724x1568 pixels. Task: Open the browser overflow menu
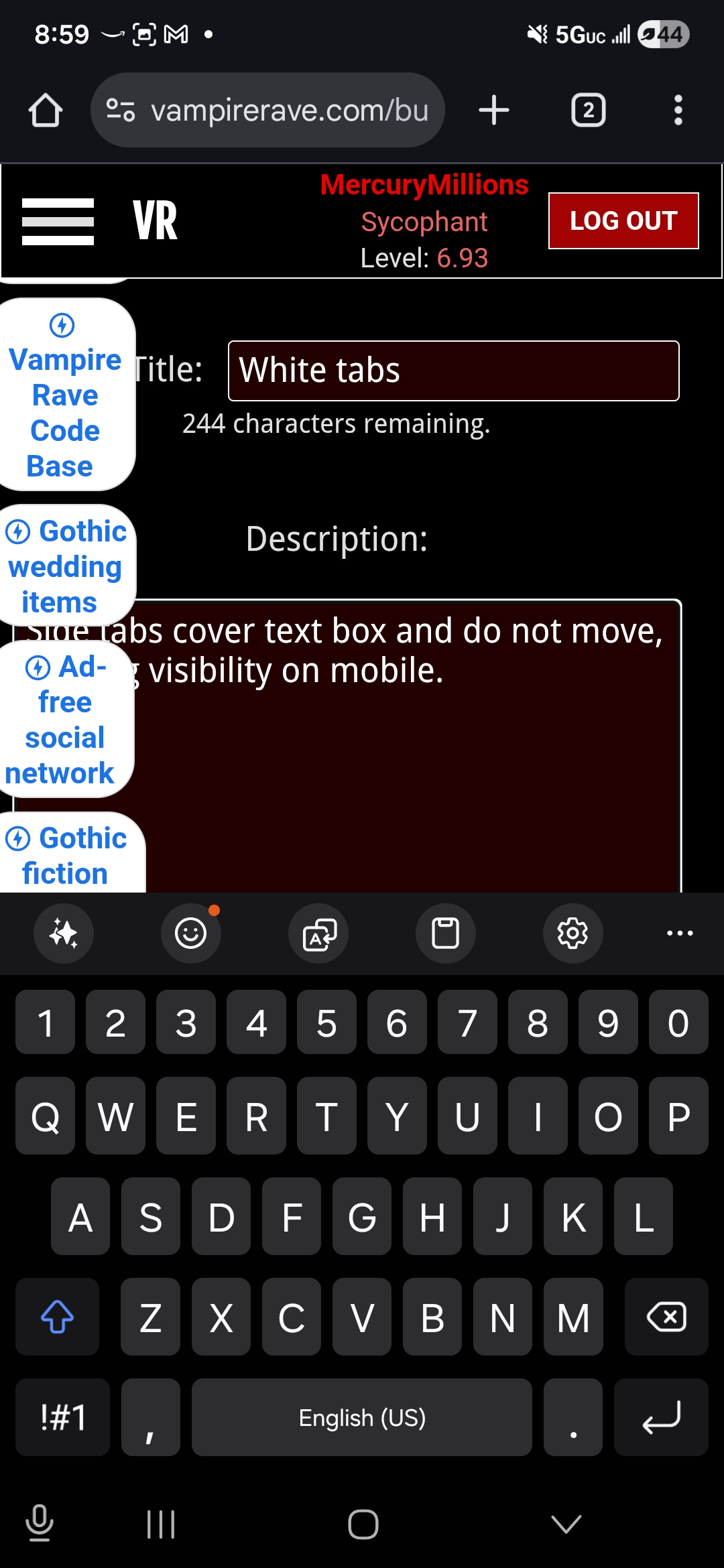tap(678, 110)
